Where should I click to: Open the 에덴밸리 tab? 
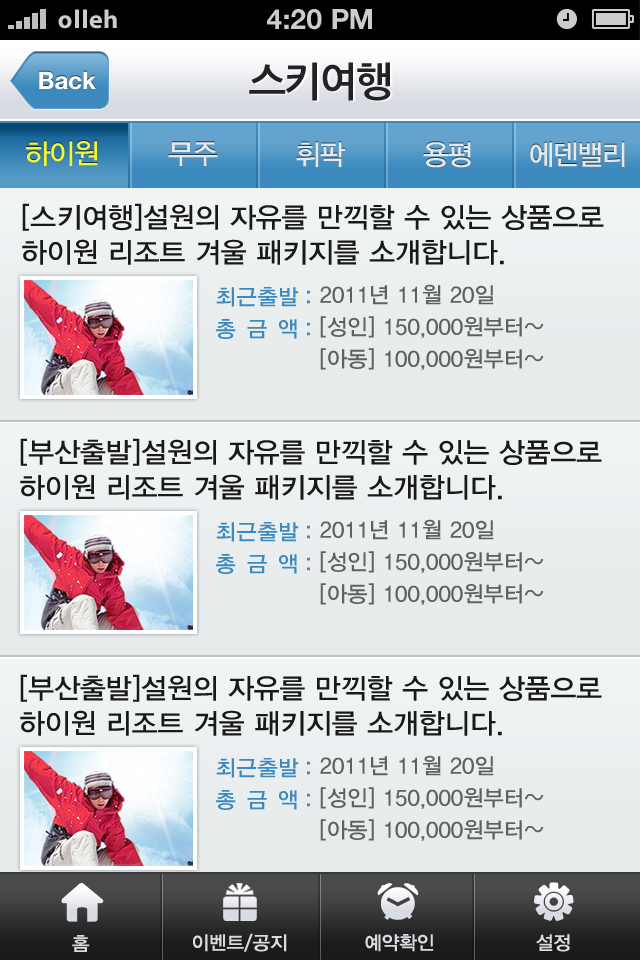[x=577, y=155]
